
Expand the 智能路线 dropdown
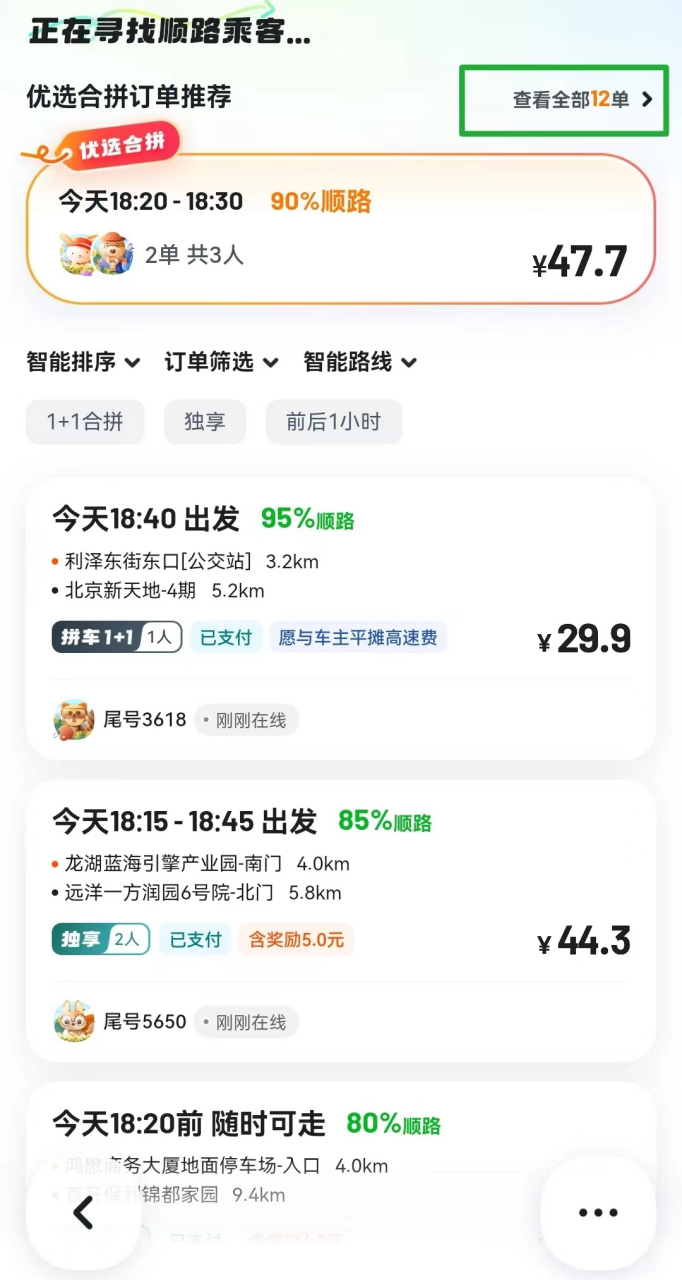click(359, 362)
